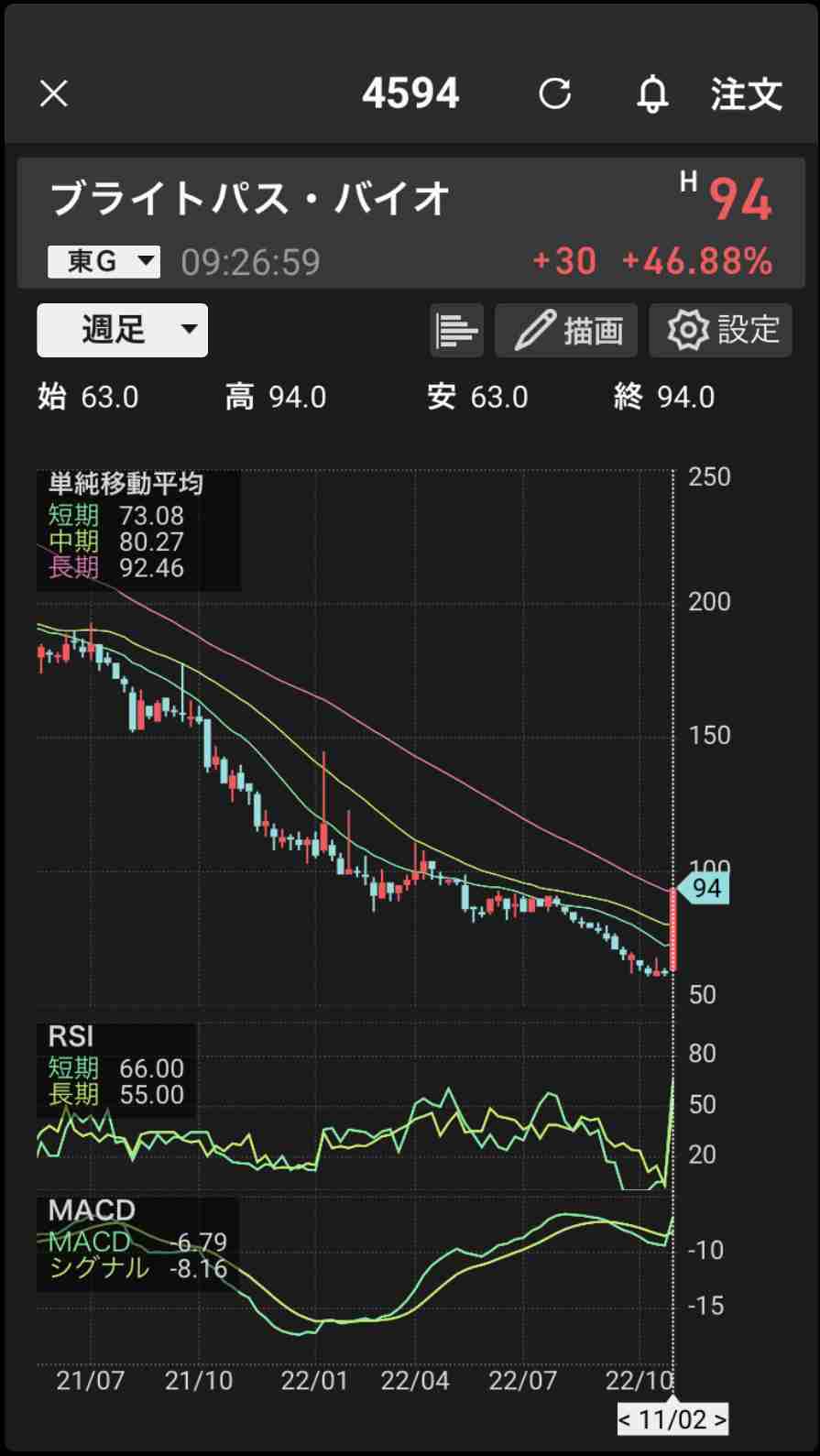
Task: Close the chart screen
Action: tap(54, 93)
